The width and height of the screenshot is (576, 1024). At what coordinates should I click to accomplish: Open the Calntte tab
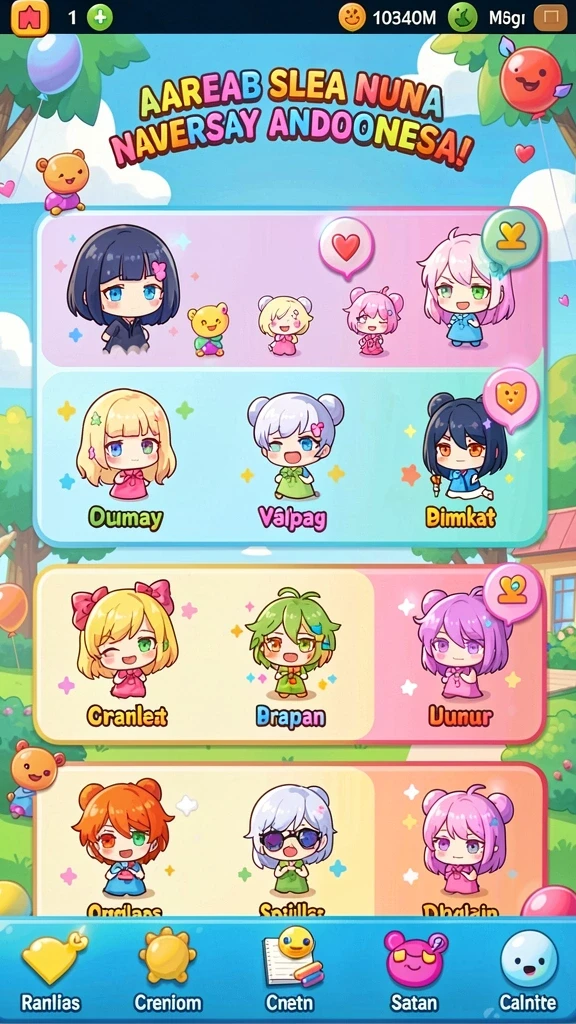(x=528, y=970)
